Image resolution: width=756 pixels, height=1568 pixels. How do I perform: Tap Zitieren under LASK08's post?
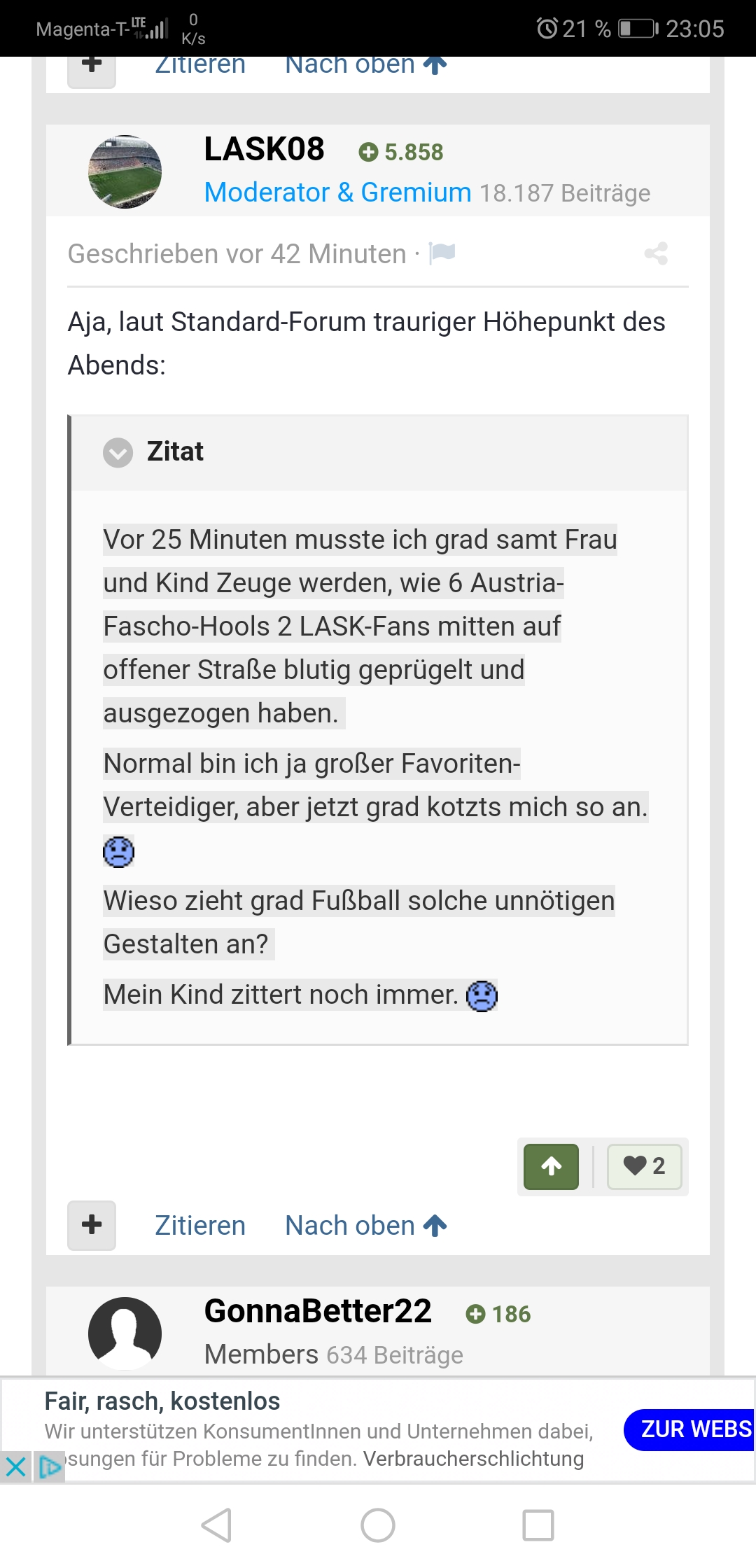[200, 1226]
